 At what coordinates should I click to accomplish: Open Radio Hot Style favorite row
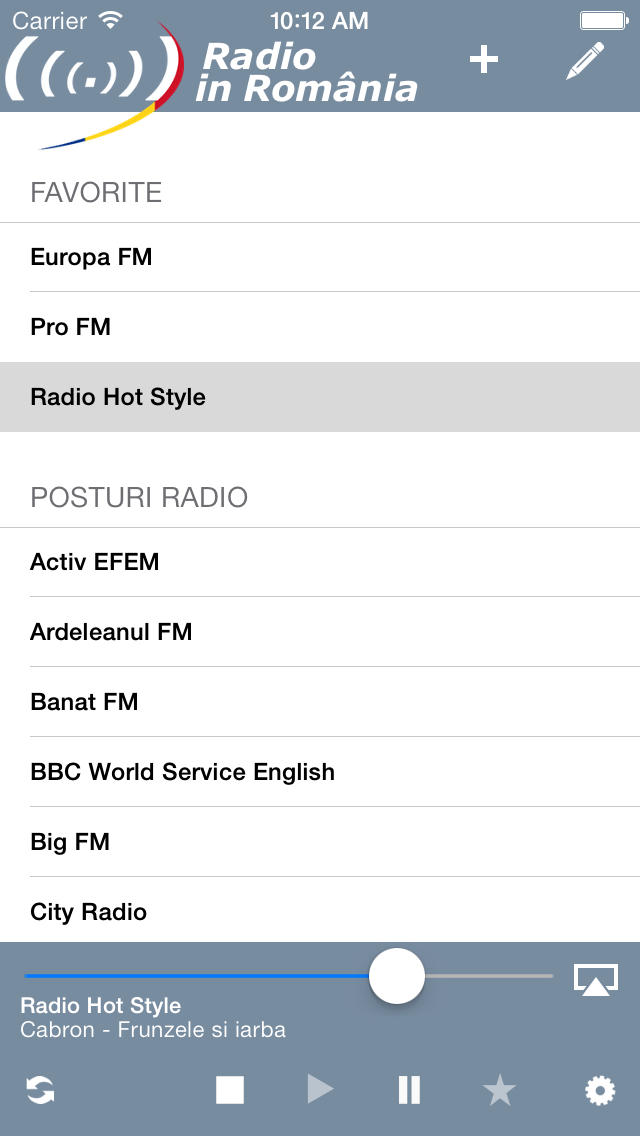click(320, 397)
